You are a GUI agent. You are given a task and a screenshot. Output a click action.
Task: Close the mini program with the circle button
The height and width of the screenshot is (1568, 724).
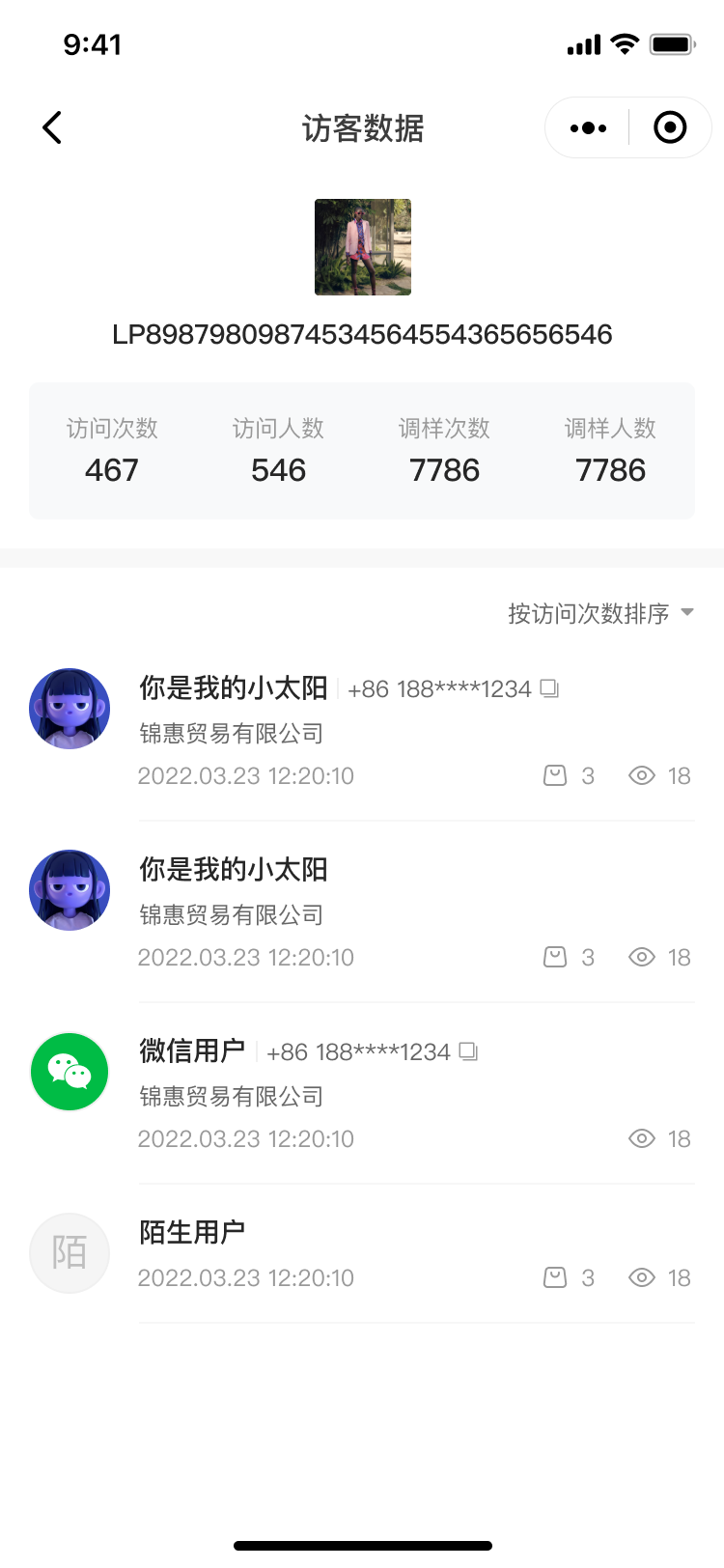[x=670, y=127]
